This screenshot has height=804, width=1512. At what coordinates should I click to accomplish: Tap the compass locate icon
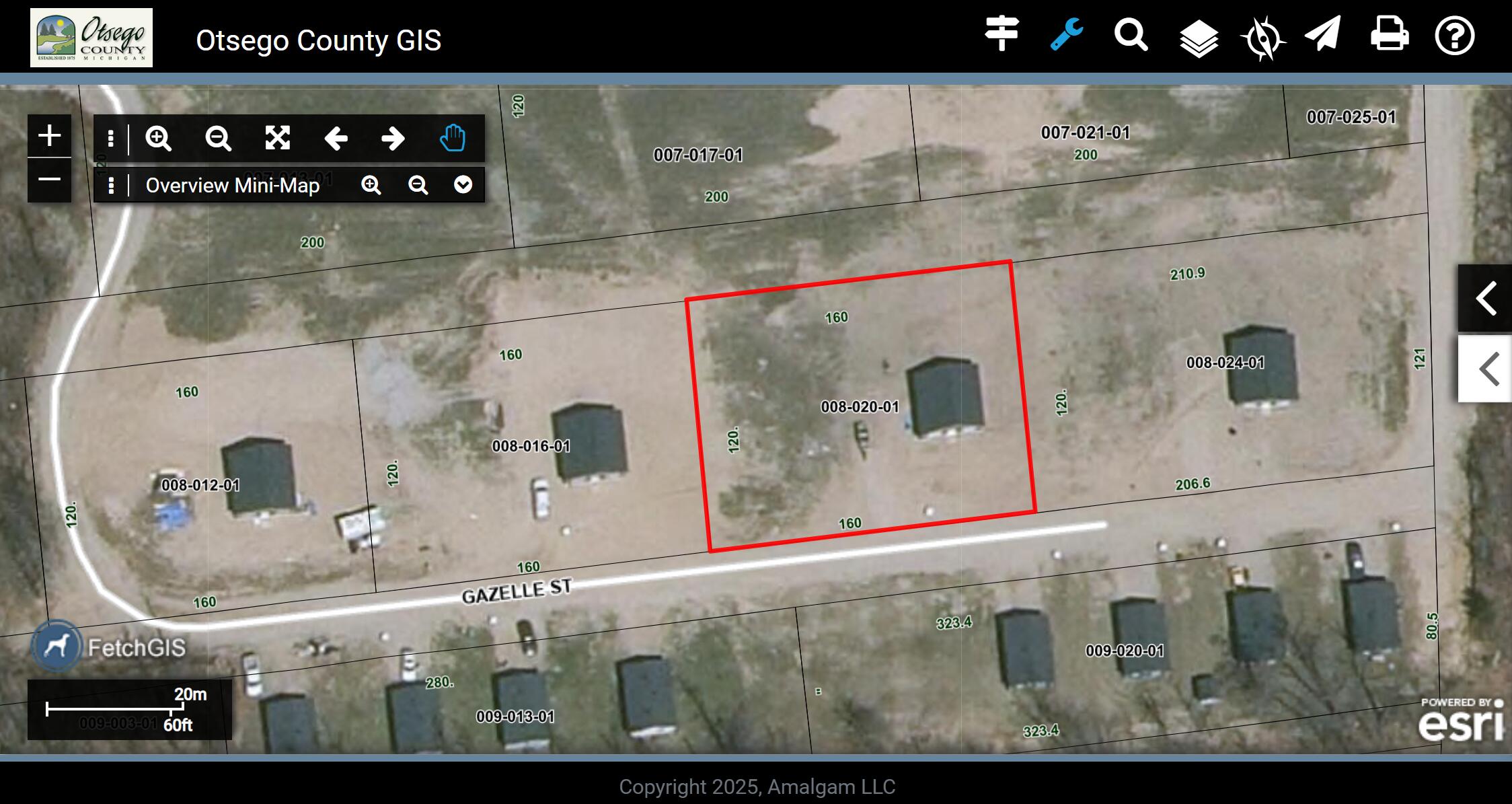point(1262,38)
